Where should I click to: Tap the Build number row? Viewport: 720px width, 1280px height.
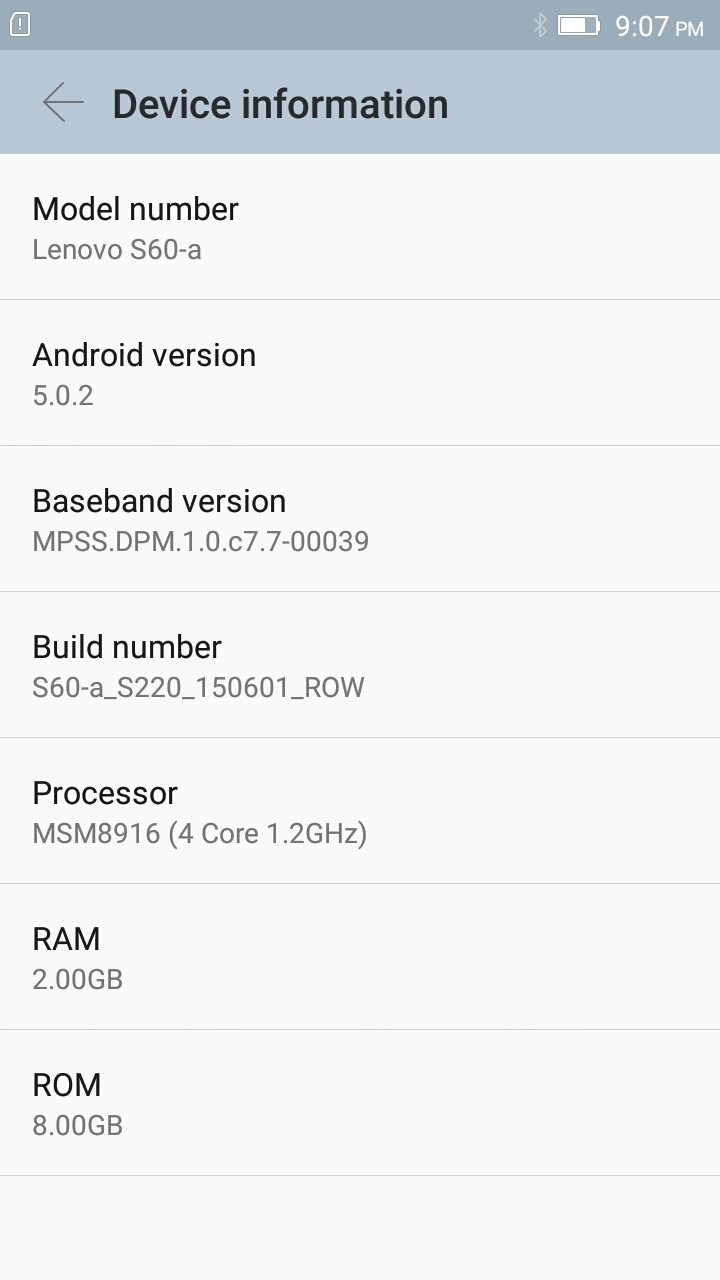[x=360, y=665]
